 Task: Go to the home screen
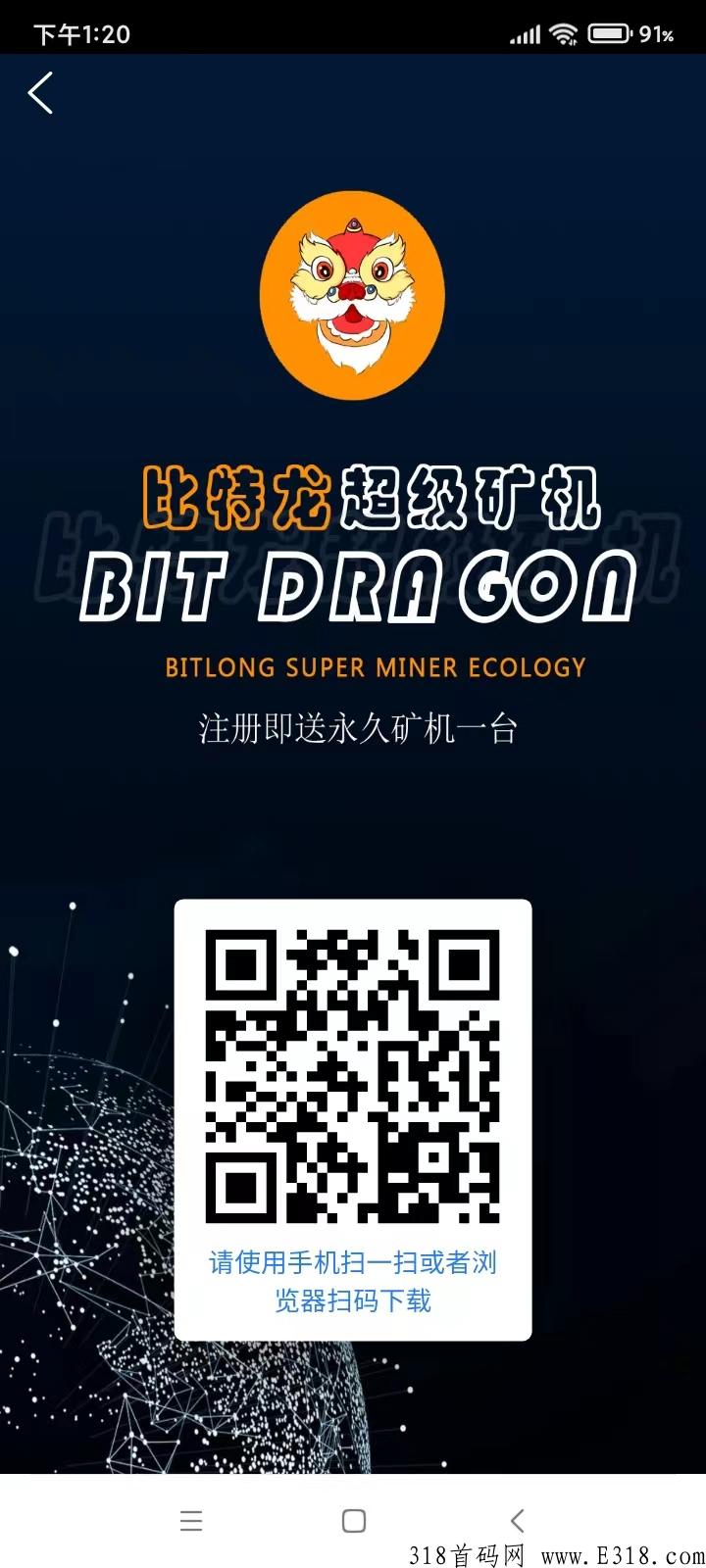tap(354, 1521)
